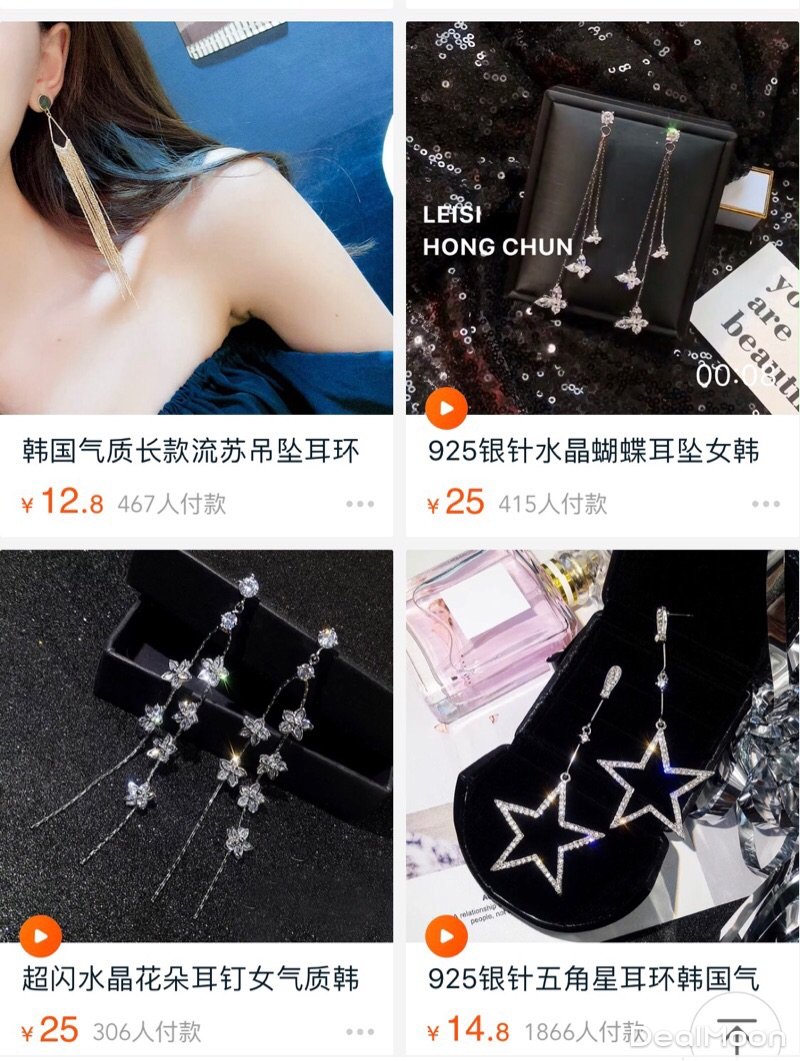Open the 925银针五角星耳环 product

click(602, 745)
